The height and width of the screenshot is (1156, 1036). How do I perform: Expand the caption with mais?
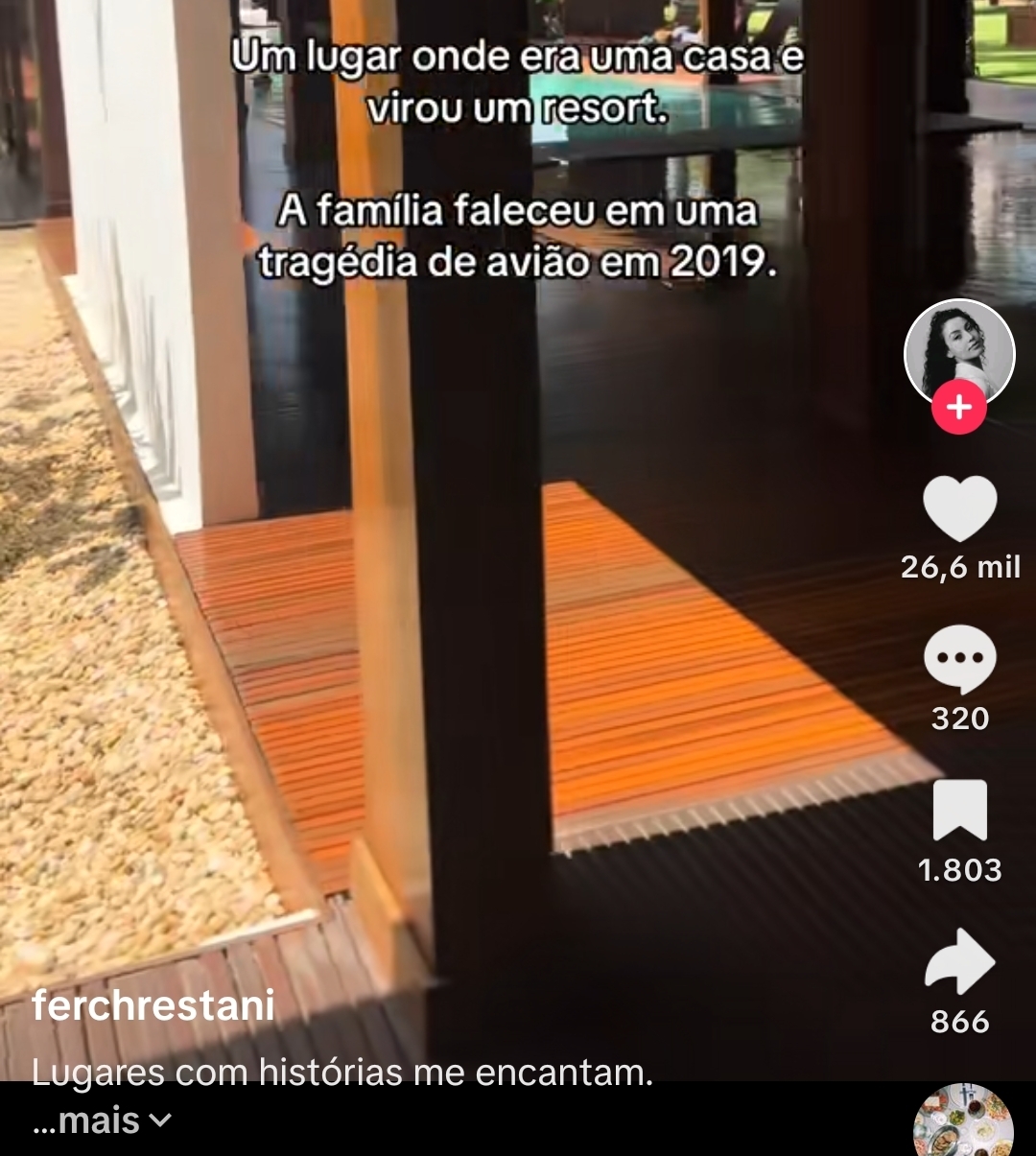(102, 1120)
